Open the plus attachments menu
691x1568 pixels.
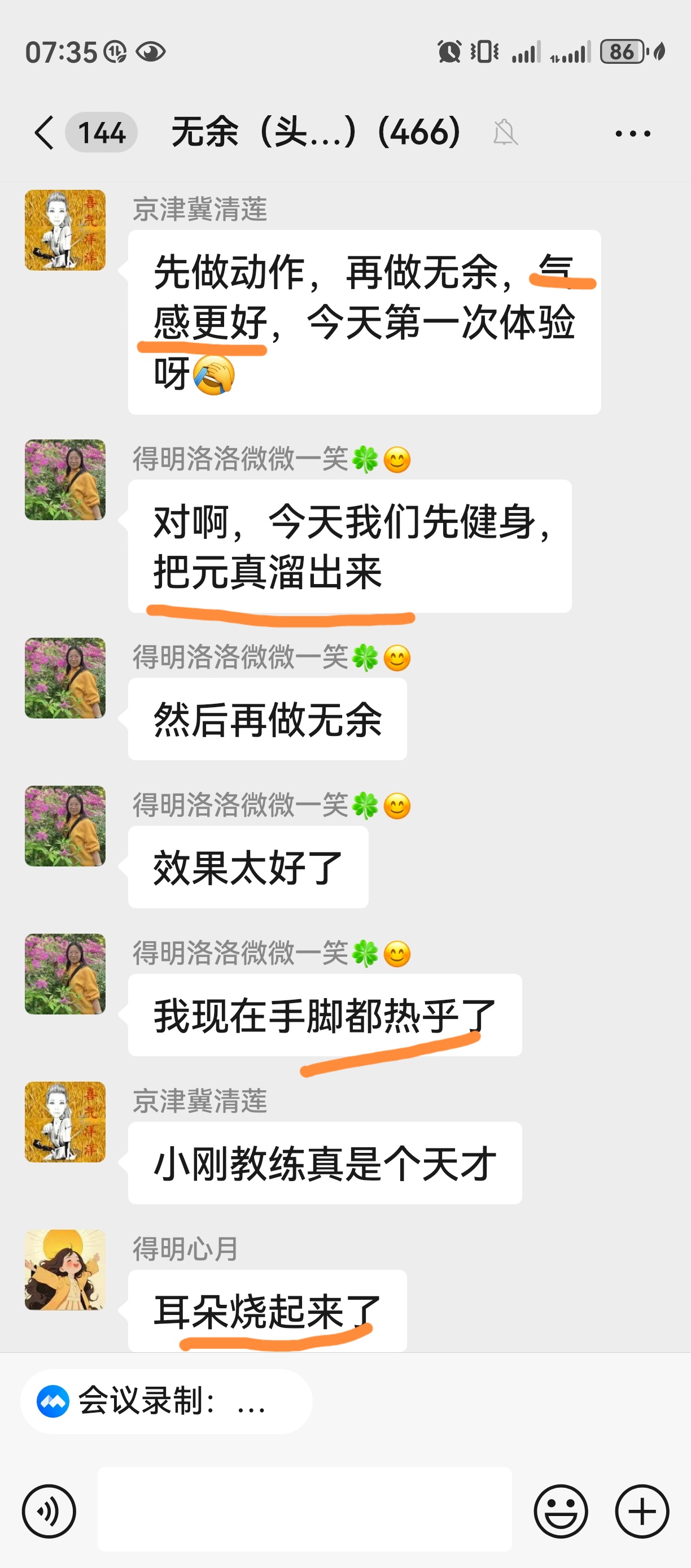pos(642,1511)
